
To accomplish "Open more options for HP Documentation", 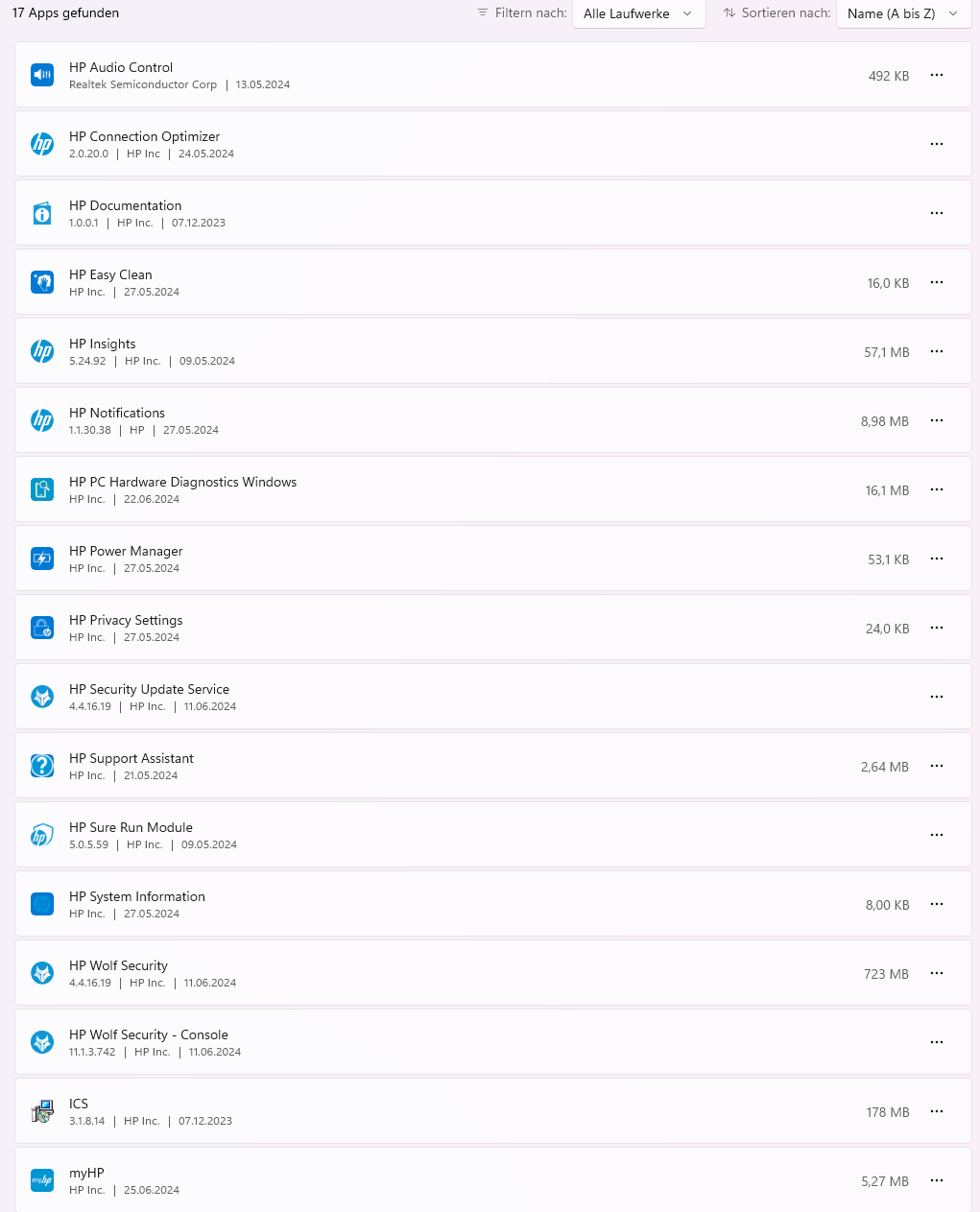I will [x=937, y=213].
